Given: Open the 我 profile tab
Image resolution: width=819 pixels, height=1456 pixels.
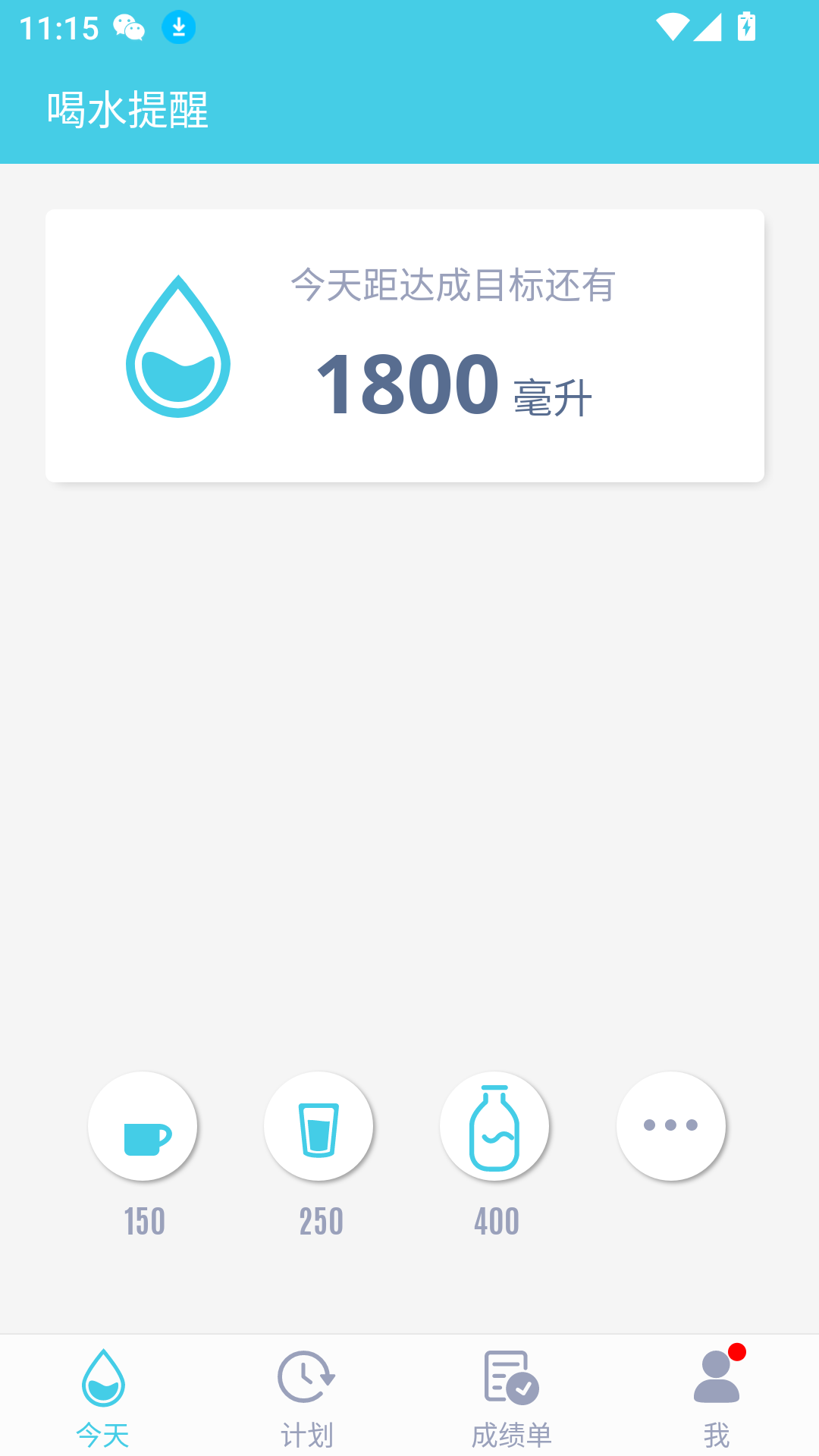Looking at the screenshot, I should pos(716,1397).
